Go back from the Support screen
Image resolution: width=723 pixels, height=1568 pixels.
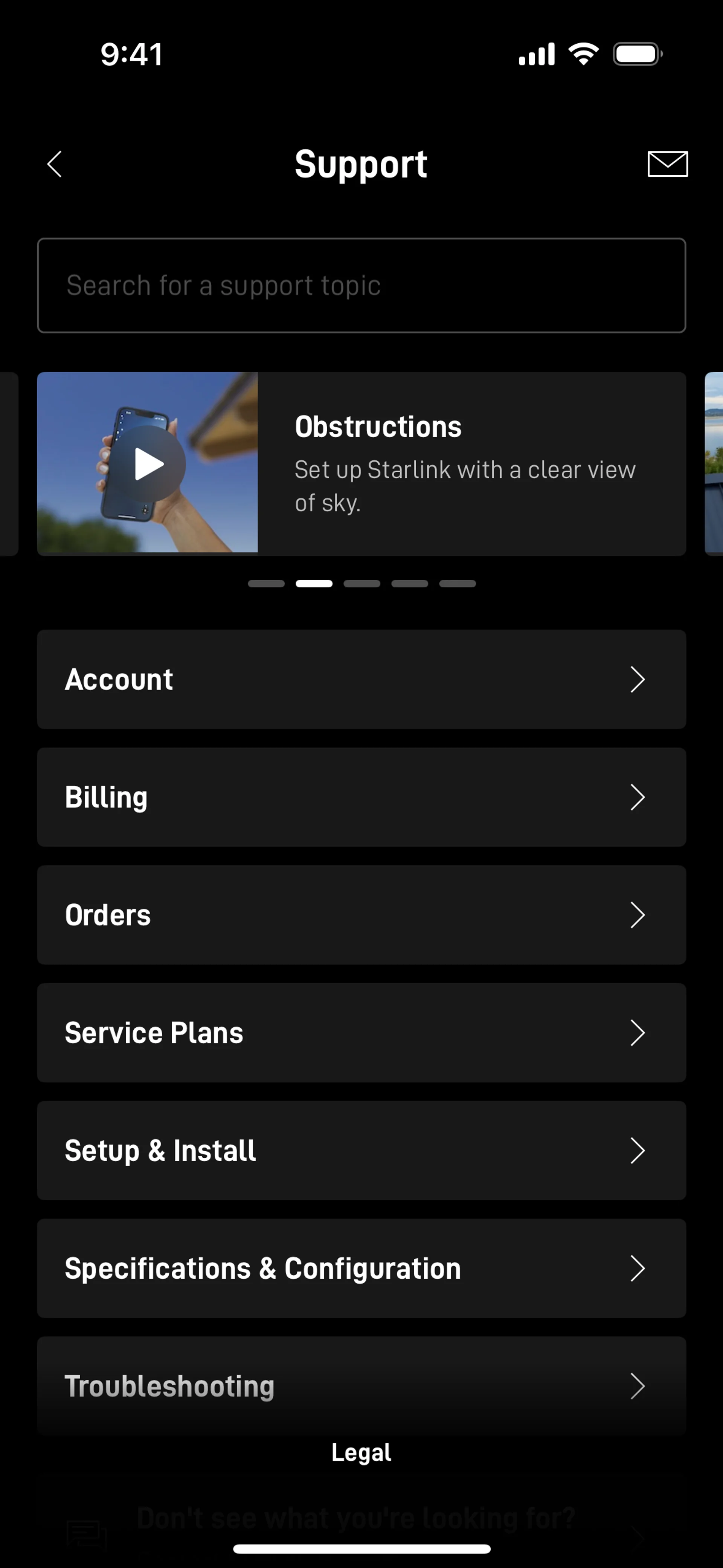(55, 164)
